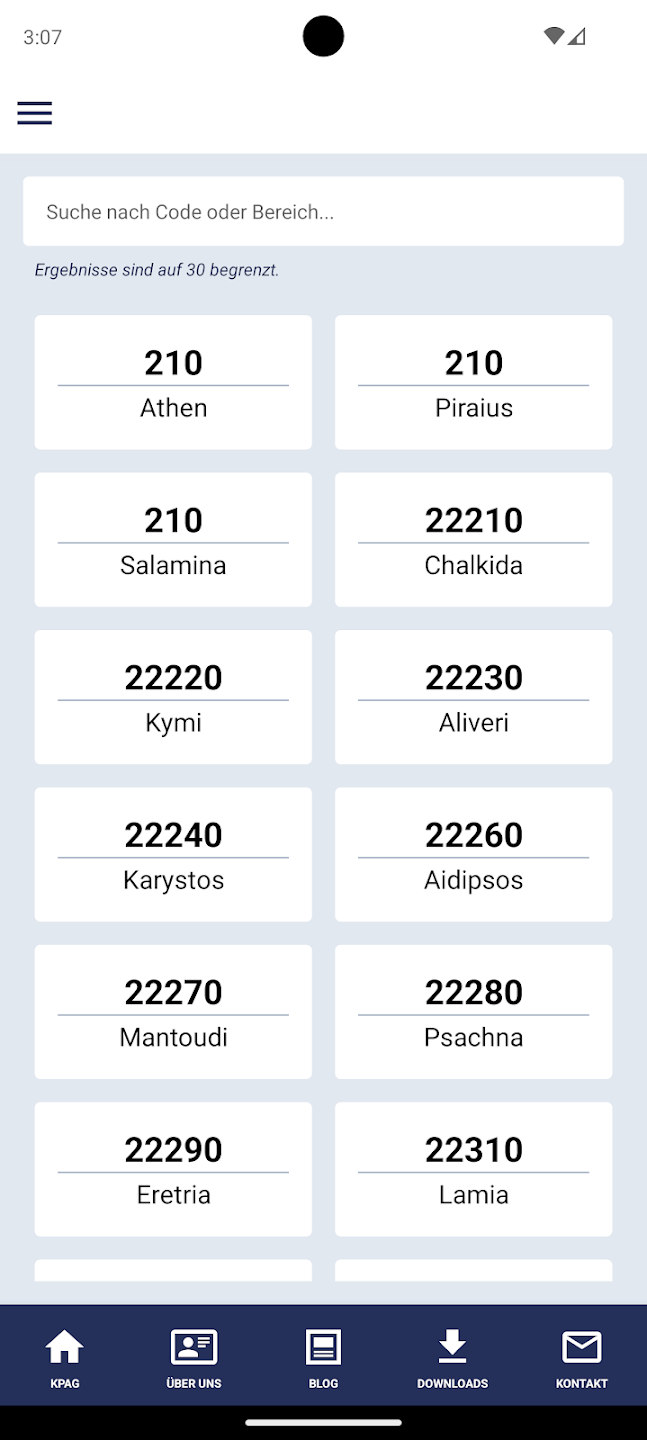Open the Blog tab

pos(323,1357)
